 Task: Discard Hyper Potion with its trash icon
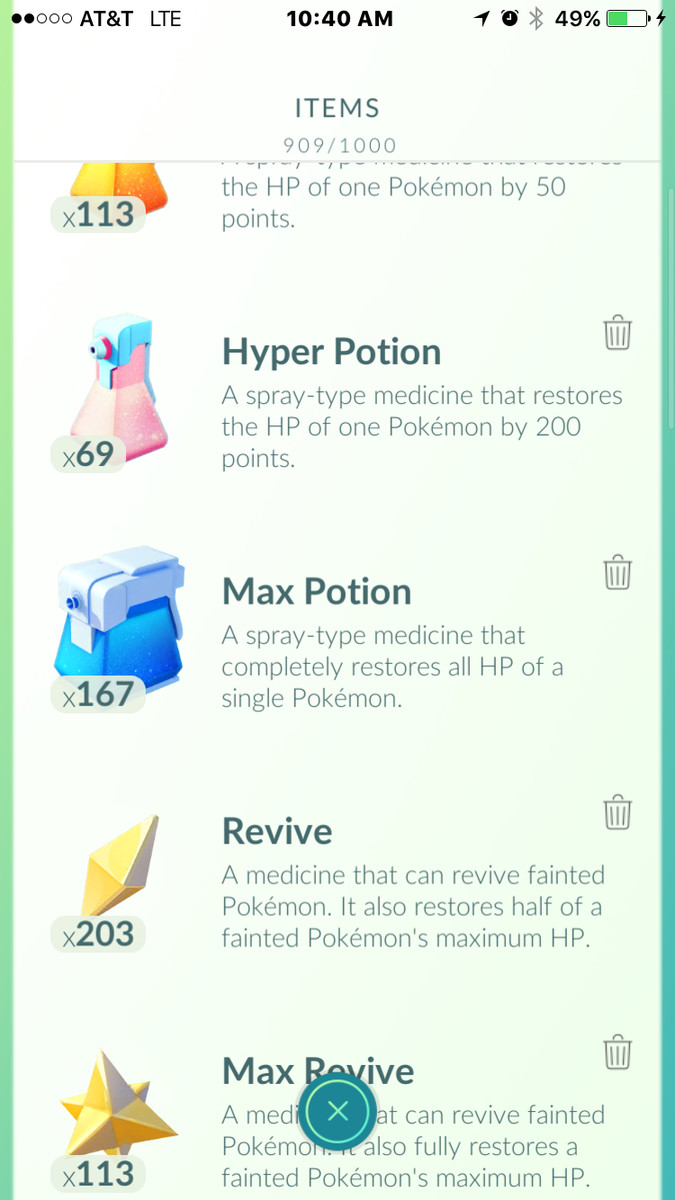click(x=617, y=332)
